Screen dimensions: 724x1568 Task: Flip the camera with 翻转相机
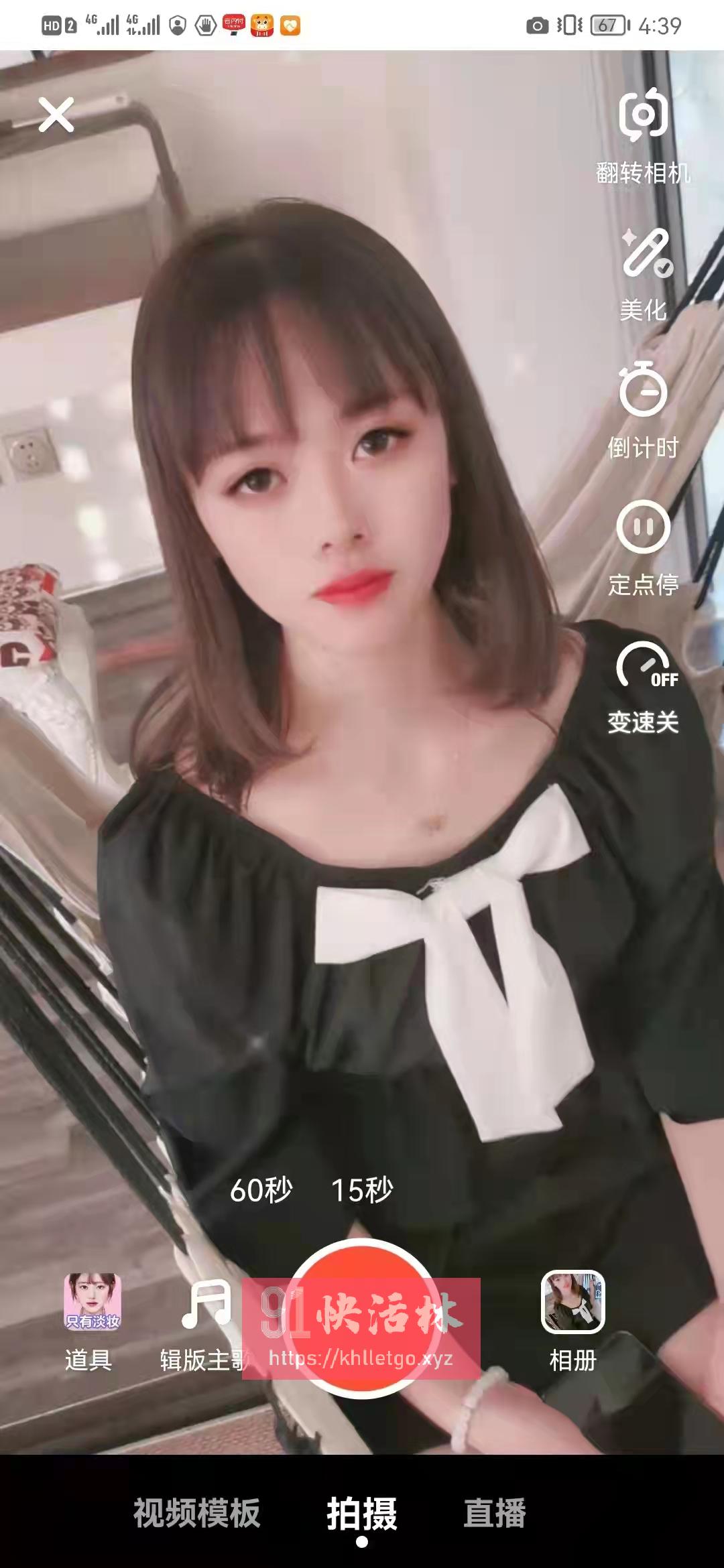point(643,137)
